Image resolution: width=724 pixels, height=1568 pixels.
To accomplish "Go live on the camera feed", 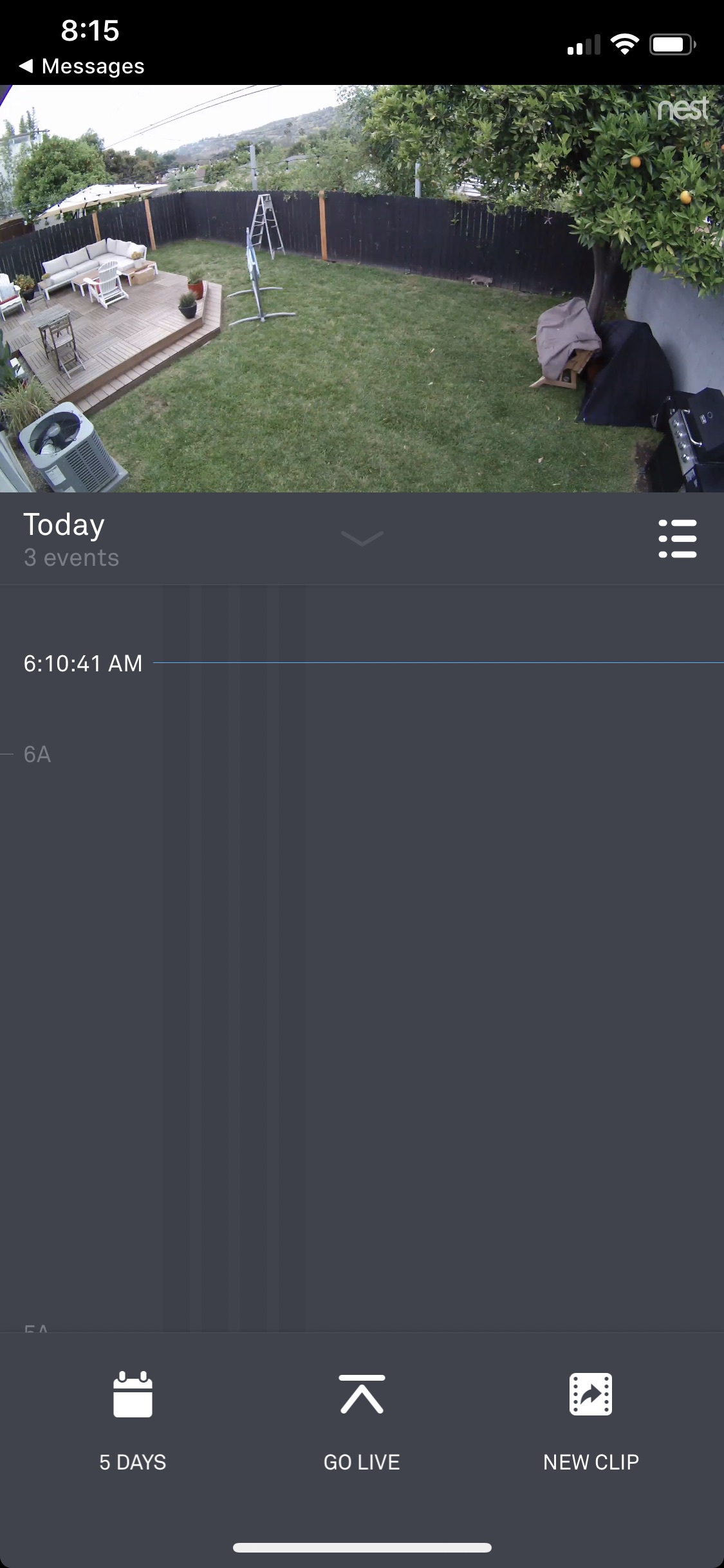I will click(362, 1416).
